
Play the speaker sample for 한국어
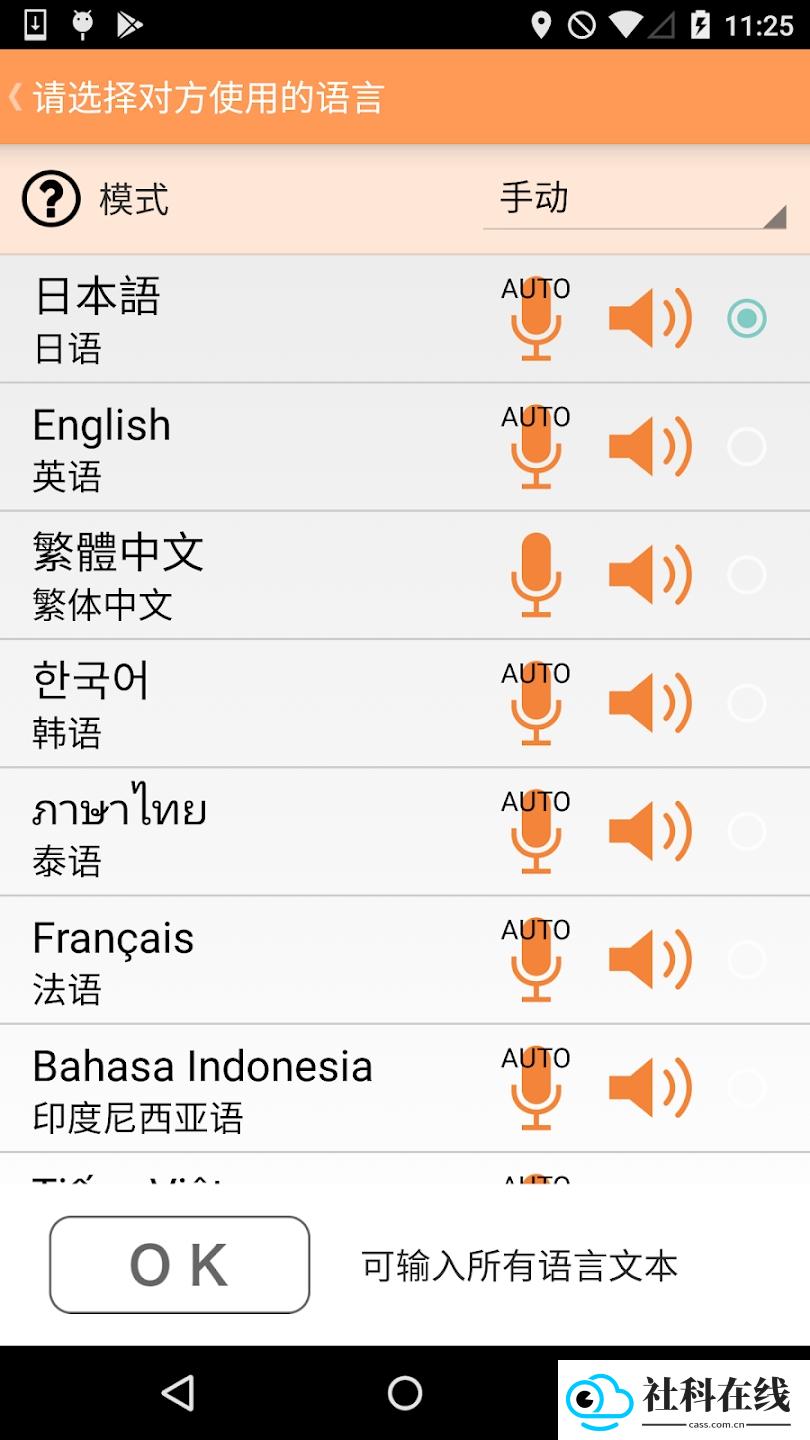(650, 703)
